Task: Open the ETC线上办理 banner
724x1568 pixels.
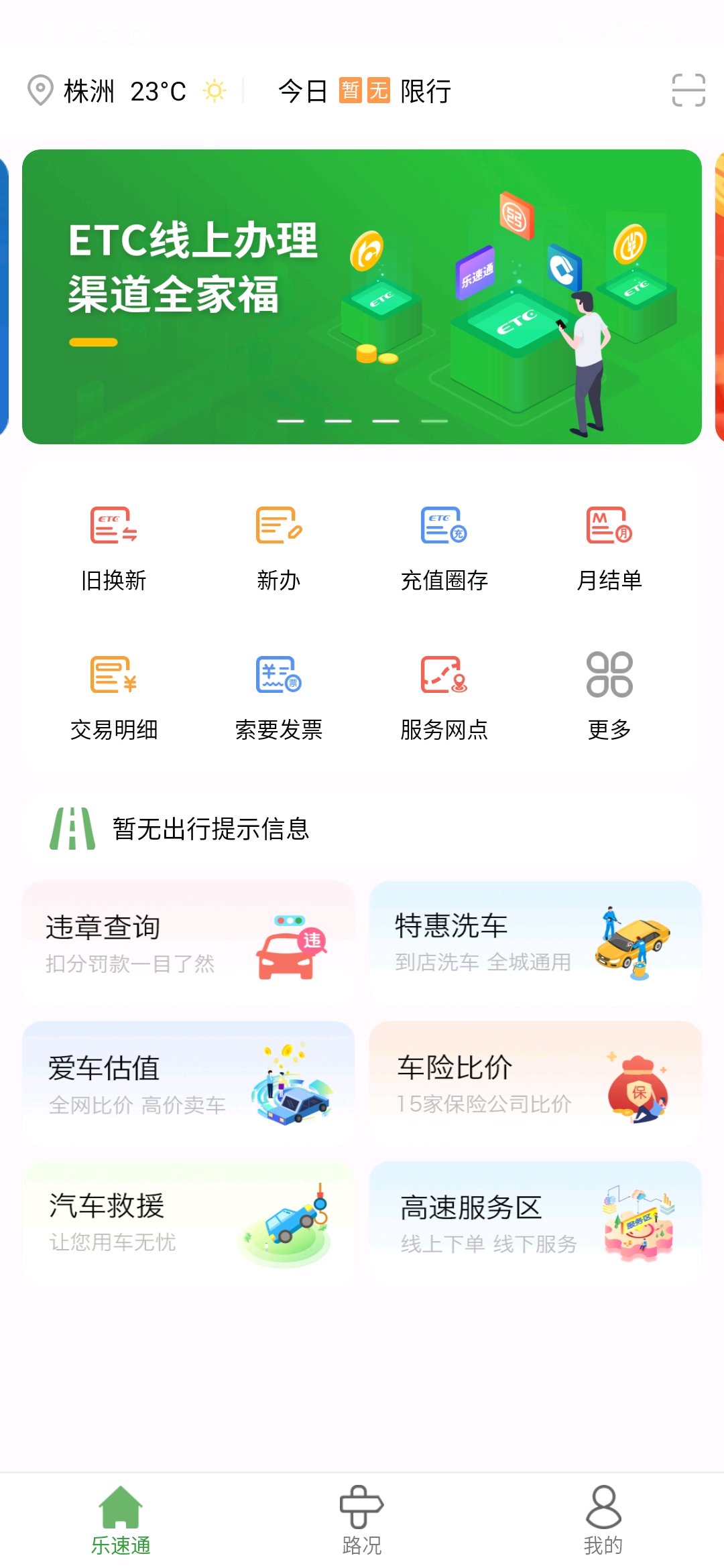Action: tap(362, 296)
